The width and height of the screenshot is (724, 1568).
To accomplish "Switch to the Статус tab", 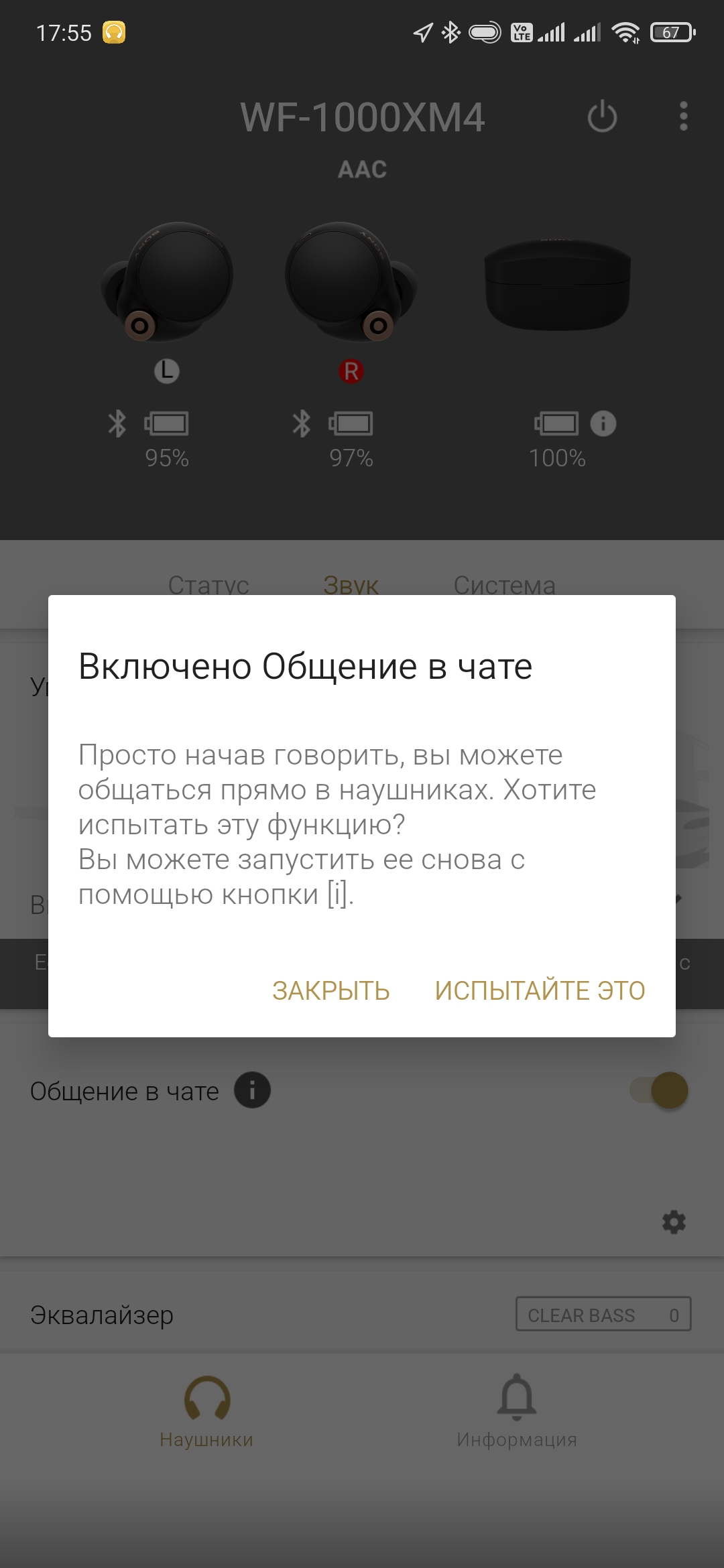I will [x=208, y=584].
